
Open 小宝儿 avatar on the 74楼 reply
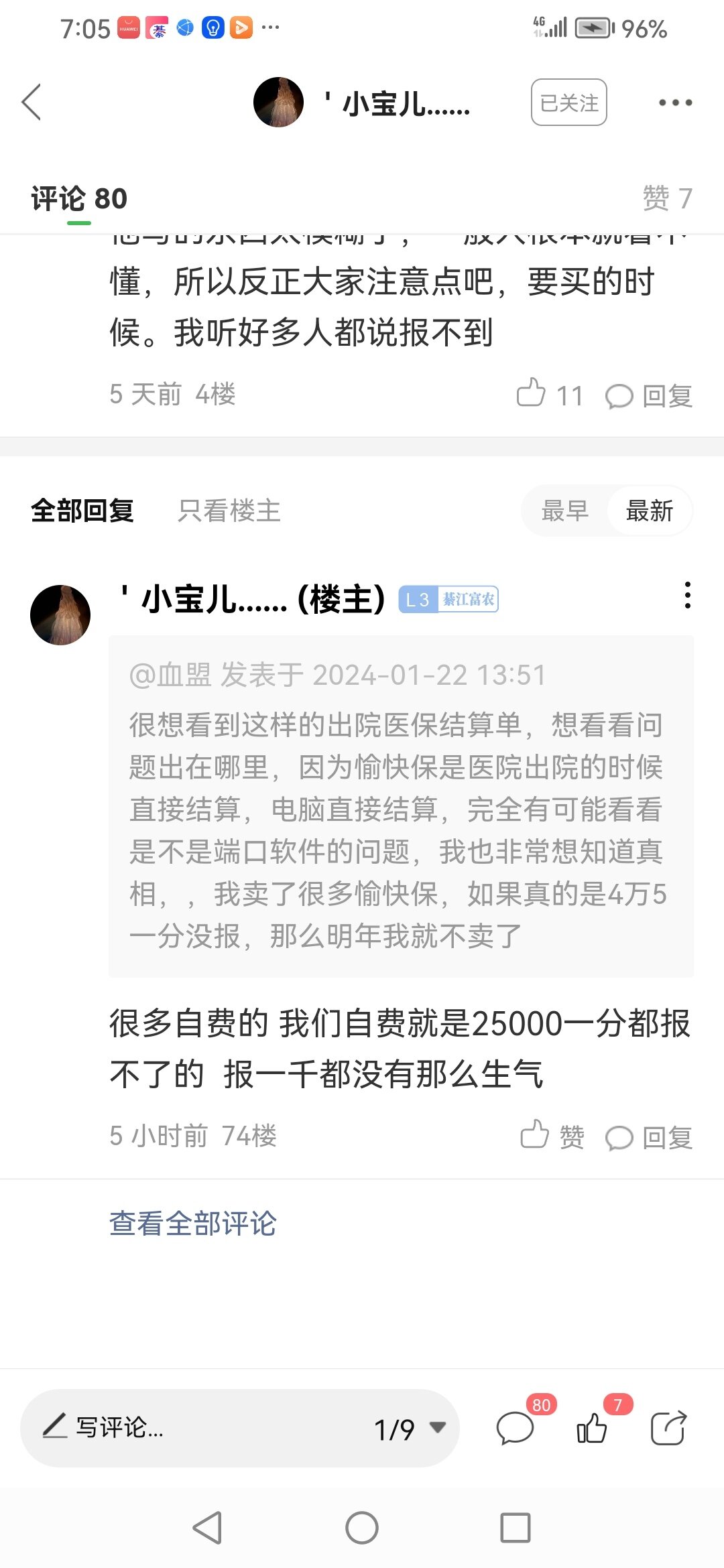[x=60, y=614]
